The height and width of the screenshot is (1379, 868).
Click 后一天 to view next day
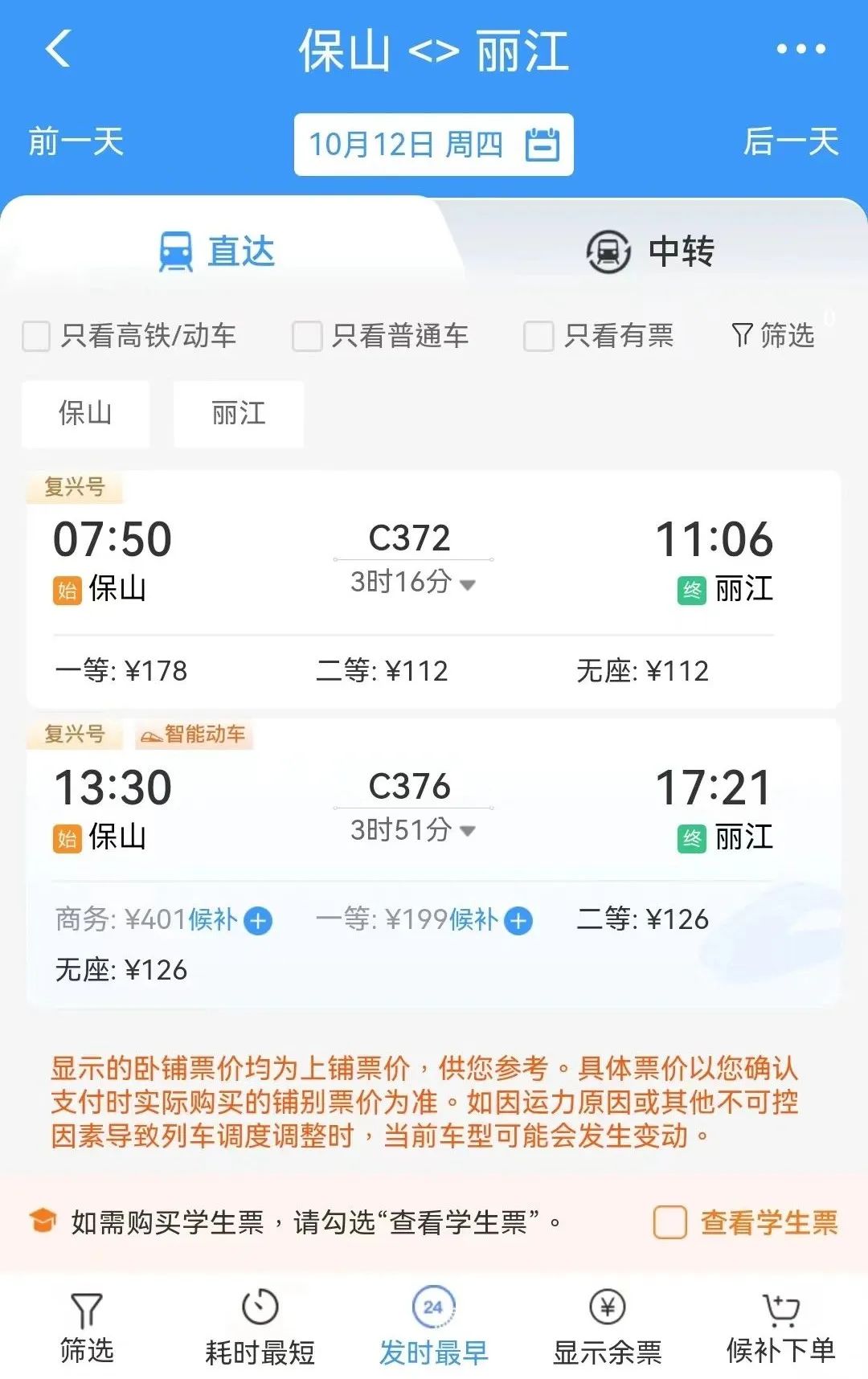792,143
